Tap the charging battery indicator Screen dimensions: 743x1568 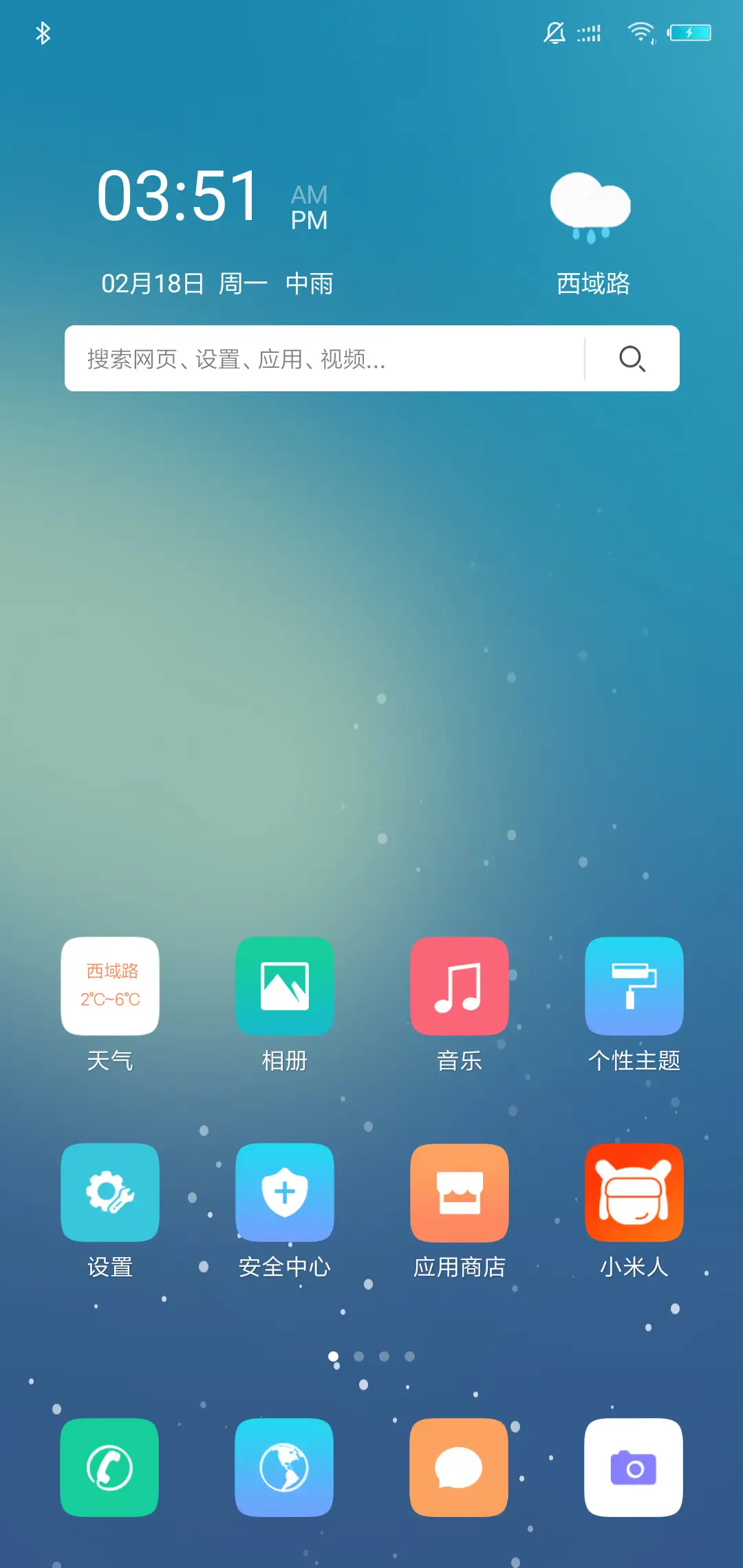pos(690,33)
